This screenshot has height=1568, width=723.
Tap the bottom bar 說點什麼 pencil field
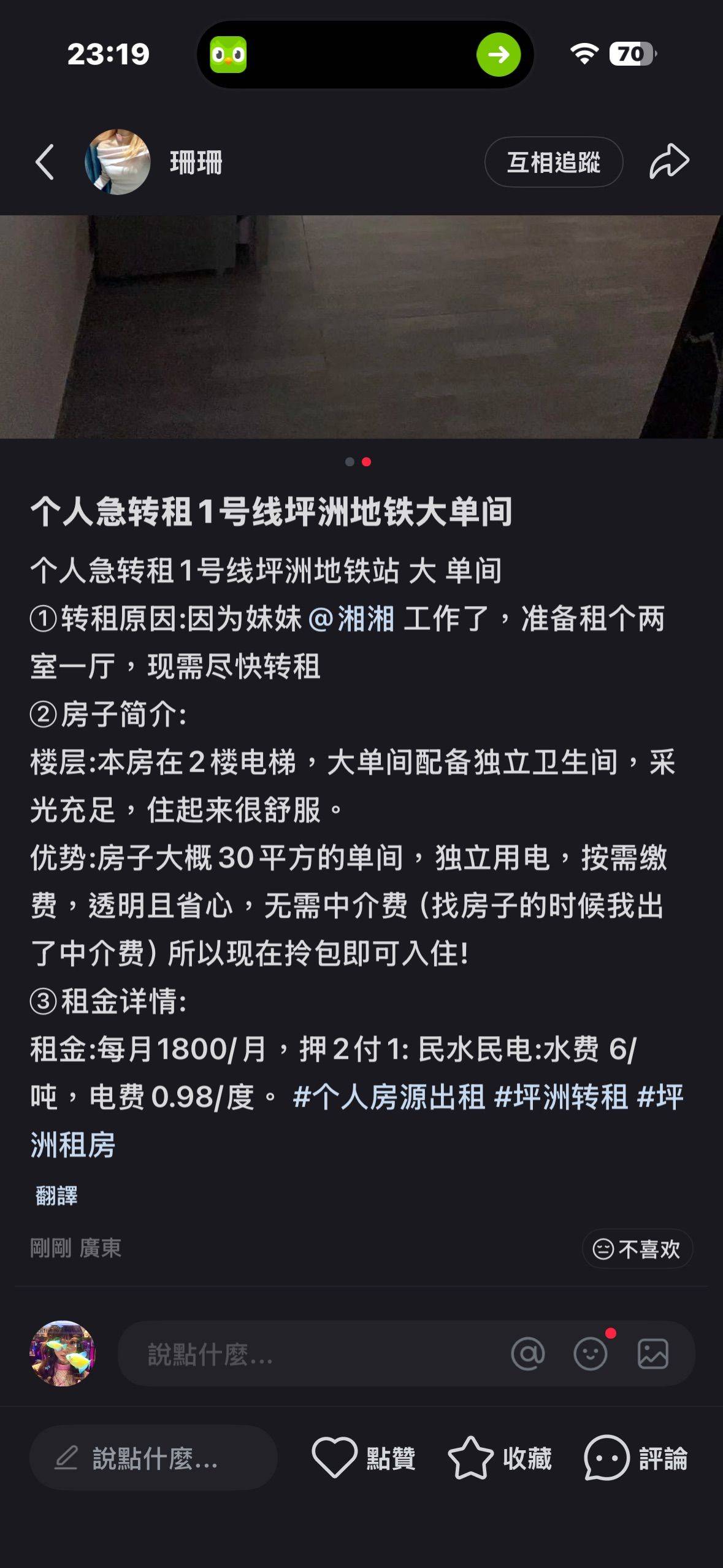(x=153, y=1458)
